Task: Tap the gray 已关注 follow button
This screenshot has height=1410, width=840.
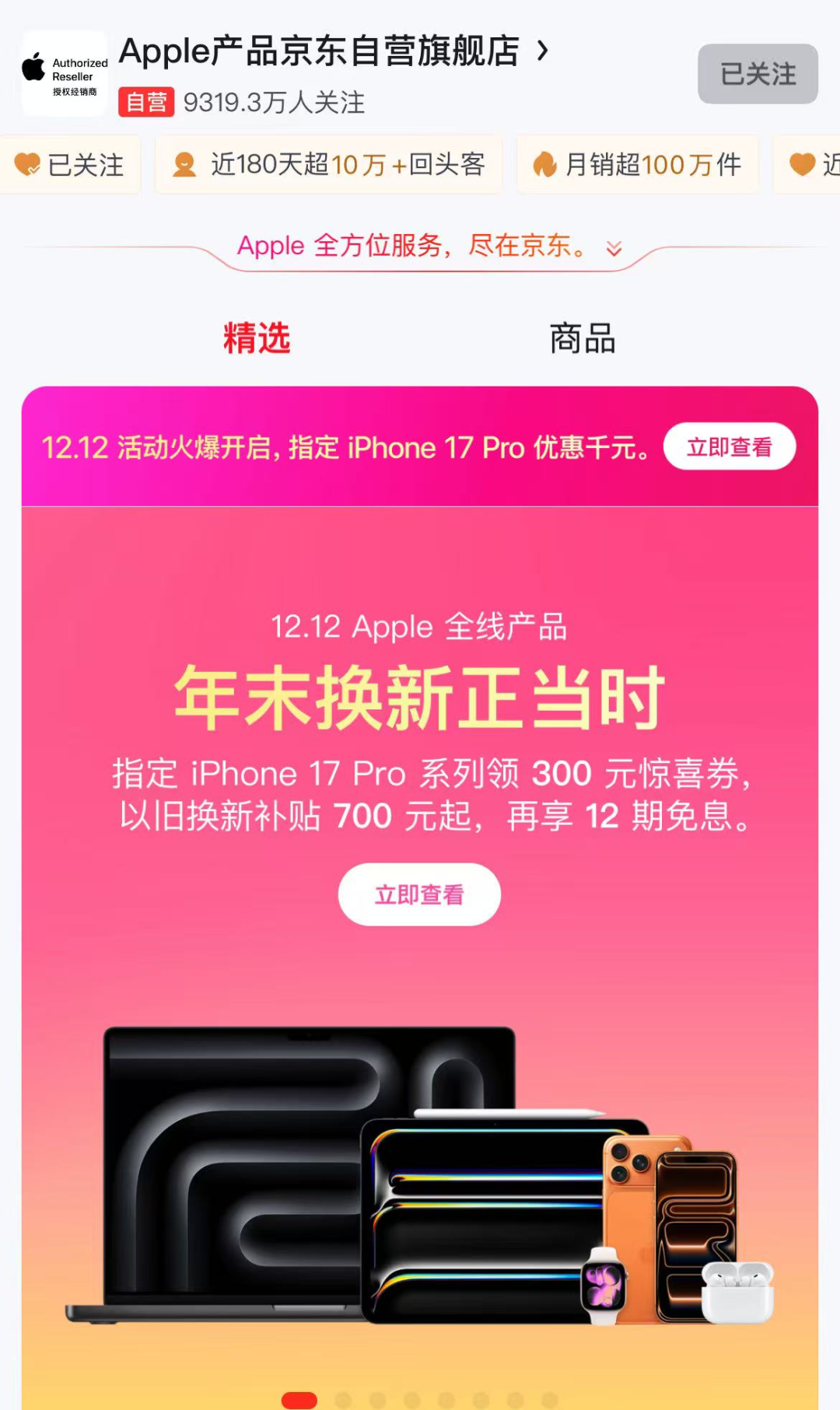Action: tap(757, 74)
